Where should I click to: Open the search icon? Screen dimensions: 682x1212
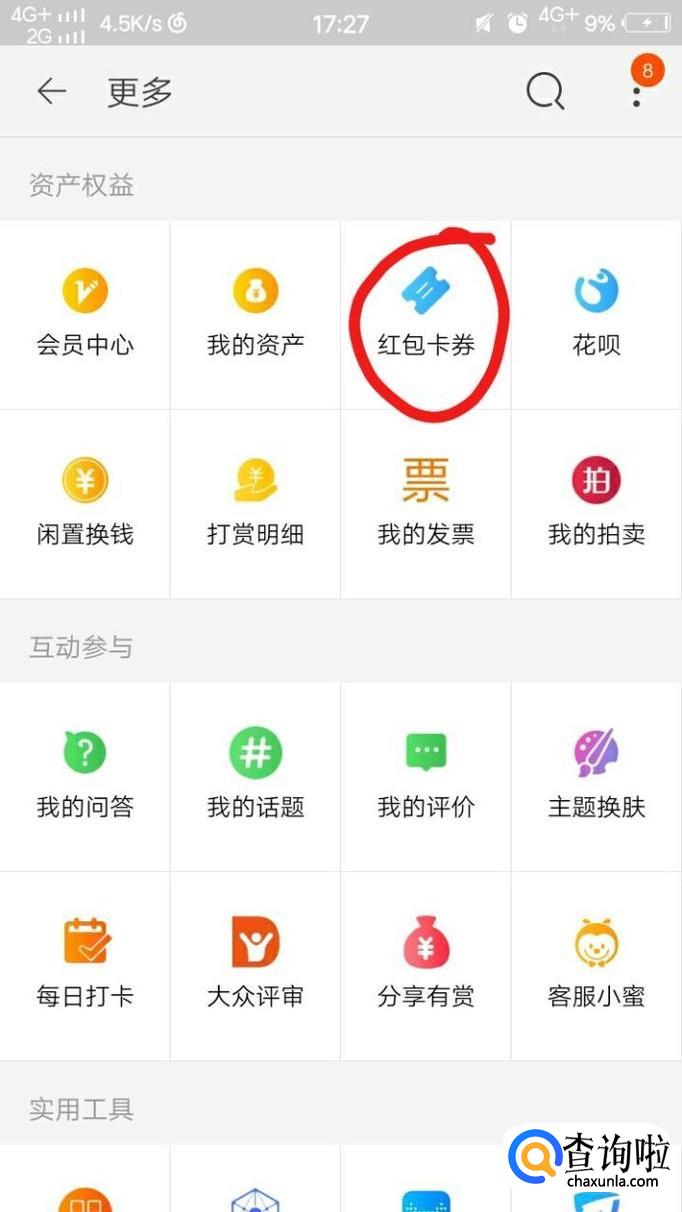pyautogui.click(x=545, y=92)
